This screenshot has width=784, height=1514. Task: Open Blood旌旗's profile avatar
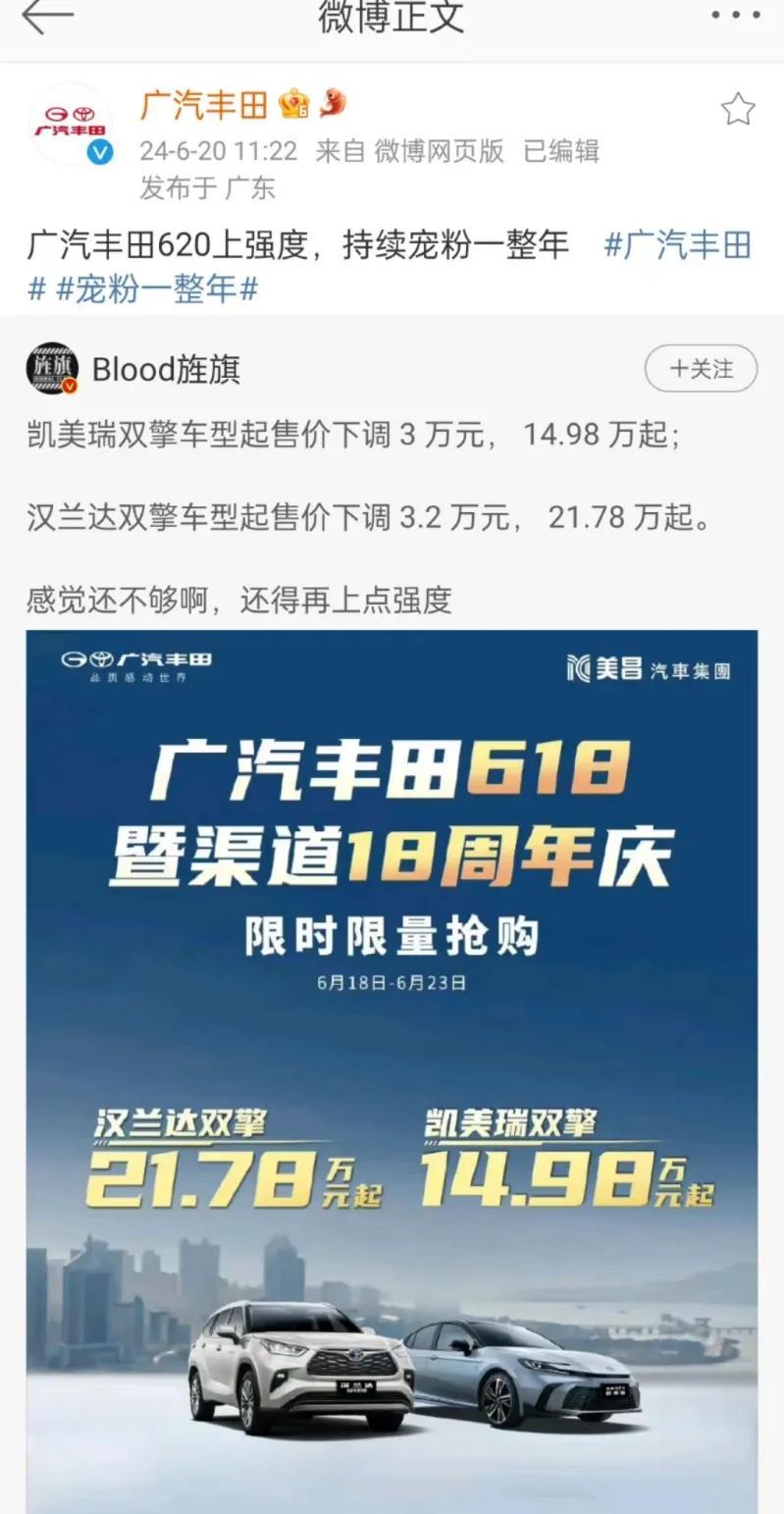pos(52,369)
